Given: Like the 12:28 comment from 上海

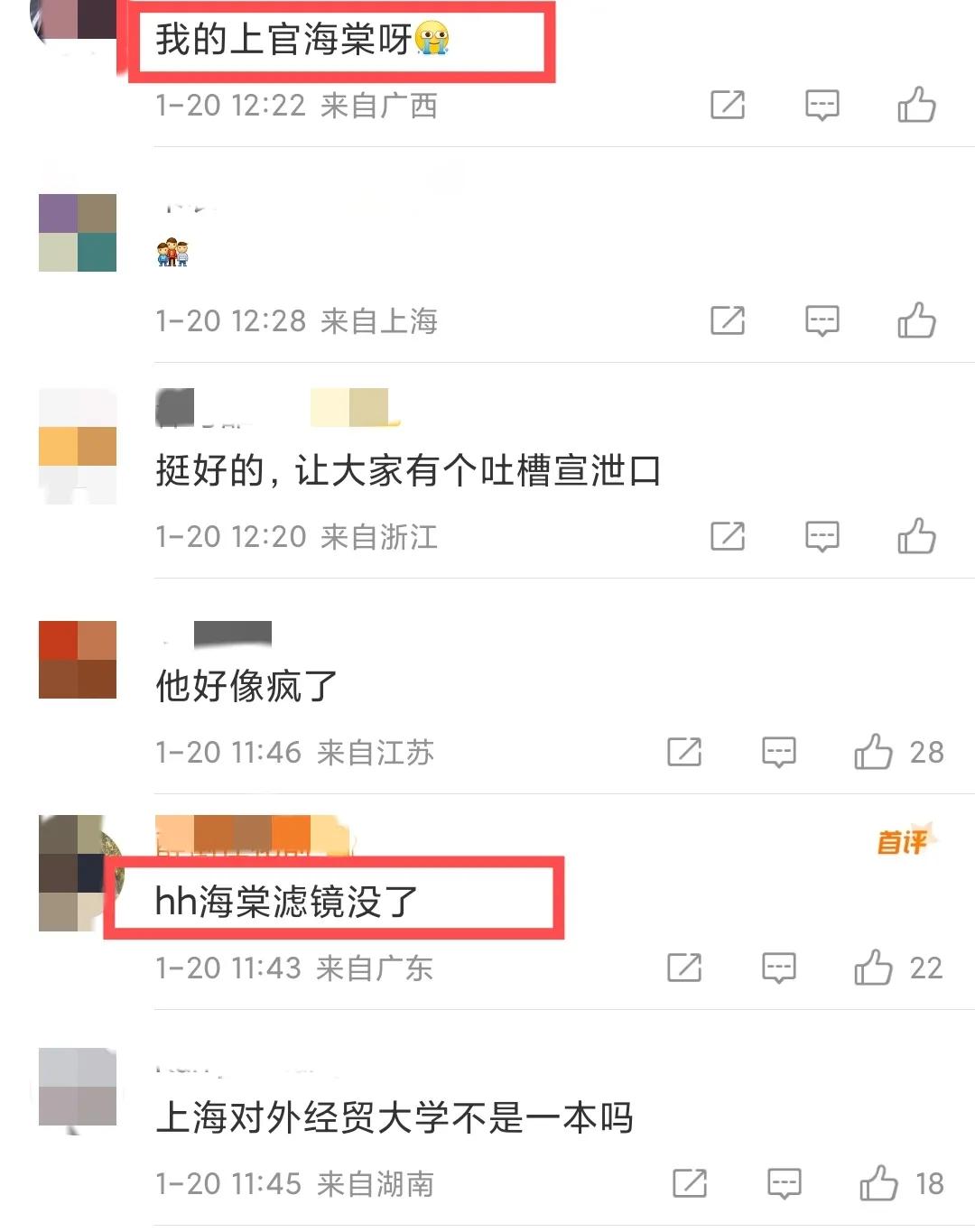Looking at the screenshot, I should (x=916, y=320).
